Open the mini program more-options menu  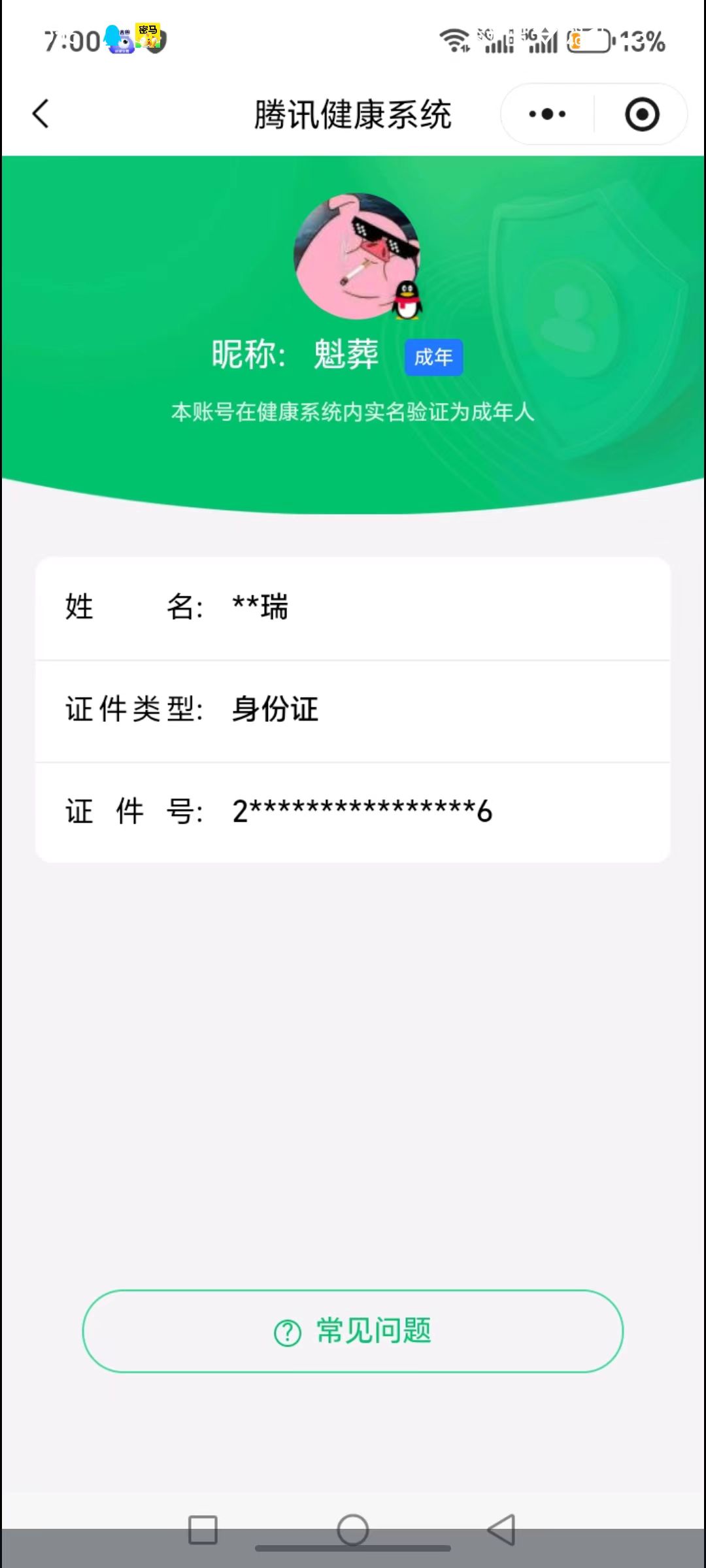547,114
